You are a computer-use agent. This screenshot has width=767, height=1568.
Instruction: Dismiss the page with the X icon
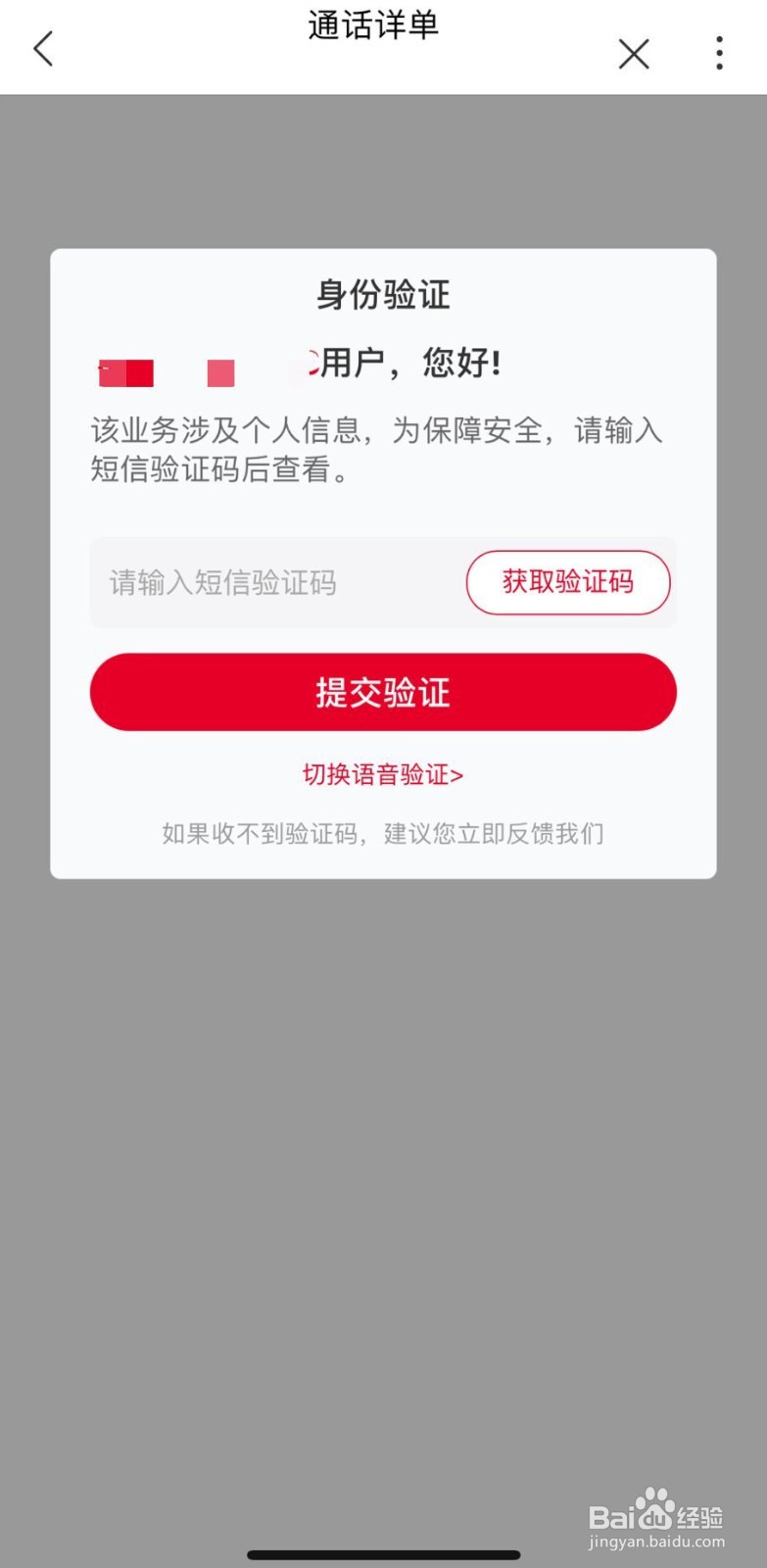633,53
